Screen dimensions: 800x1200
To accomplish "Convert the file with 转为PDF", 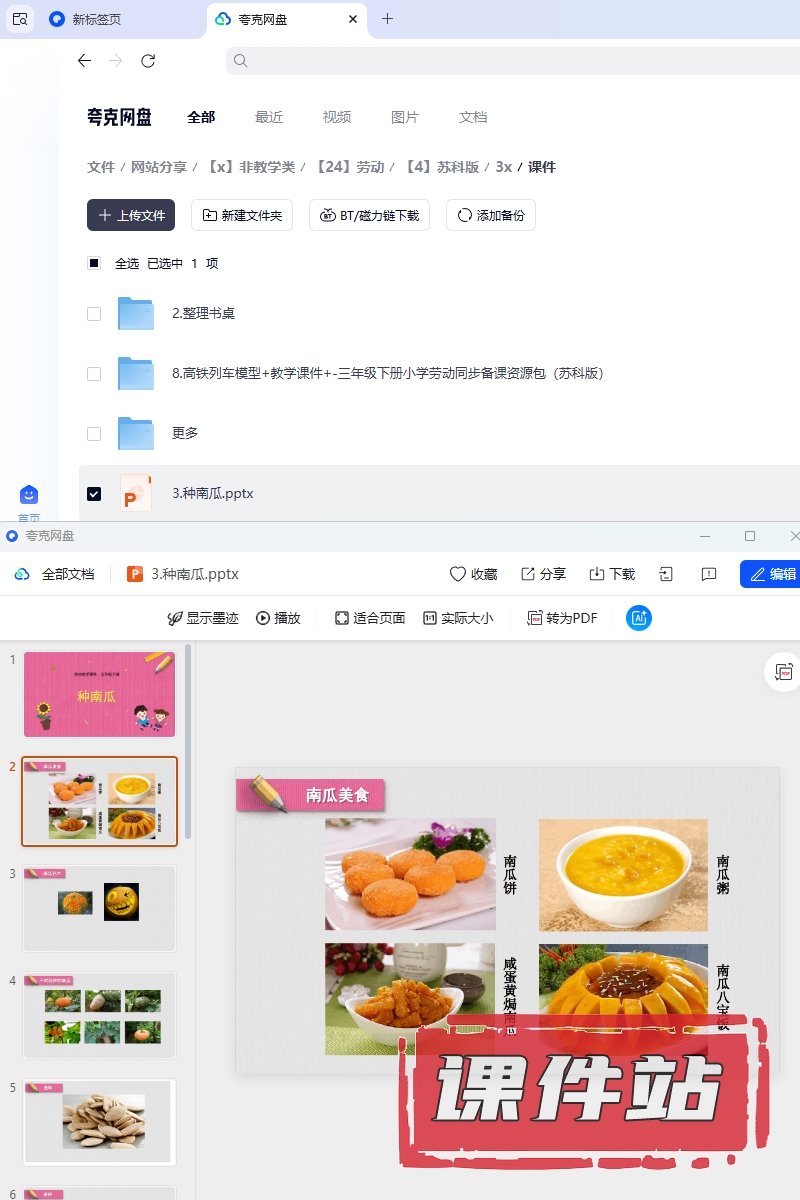I will (562, 618).
